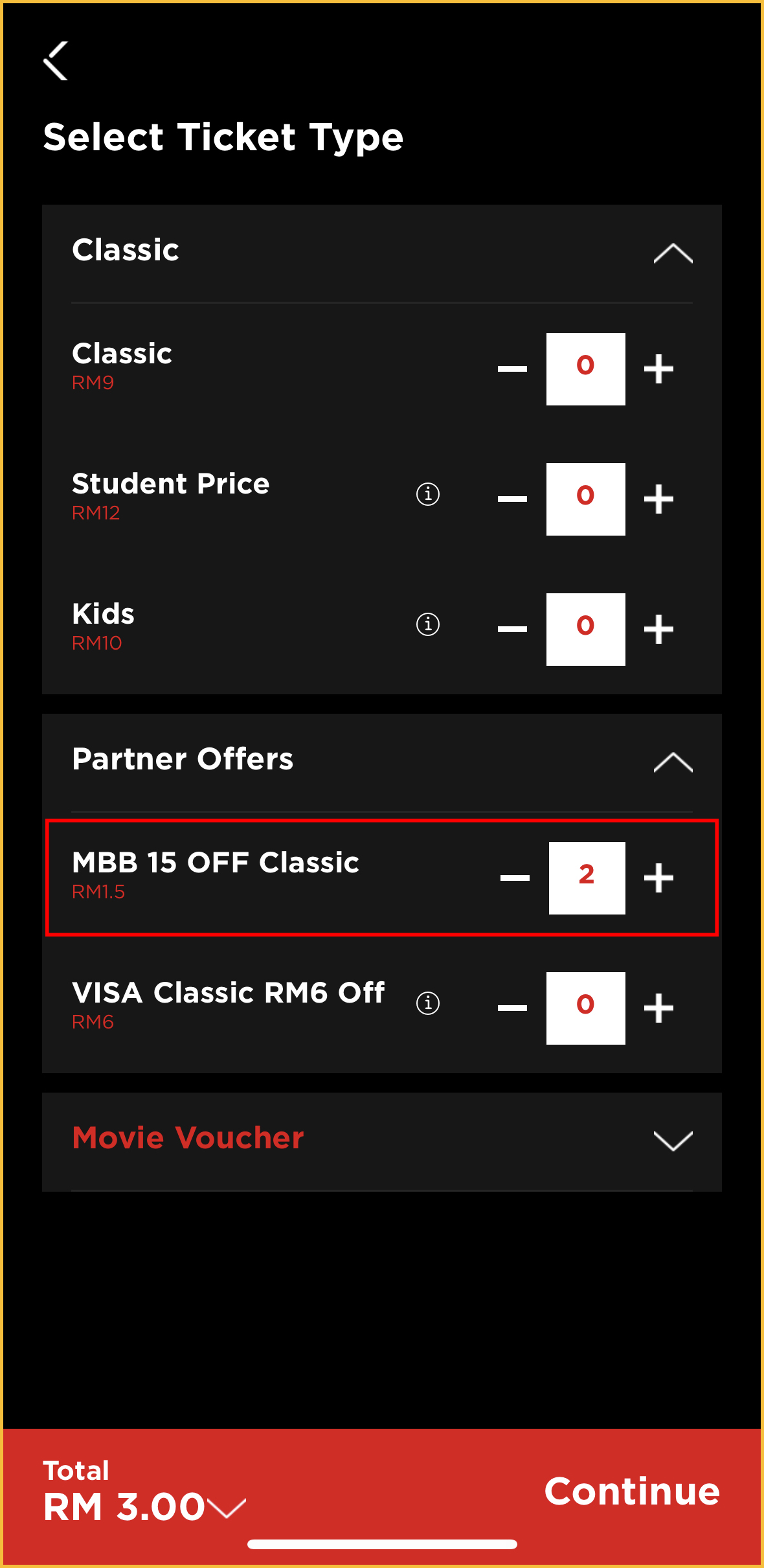Decrease Classic RM9 ticket quantity
This screenshot has height=1568, width=764.
(x=512, y=369)
